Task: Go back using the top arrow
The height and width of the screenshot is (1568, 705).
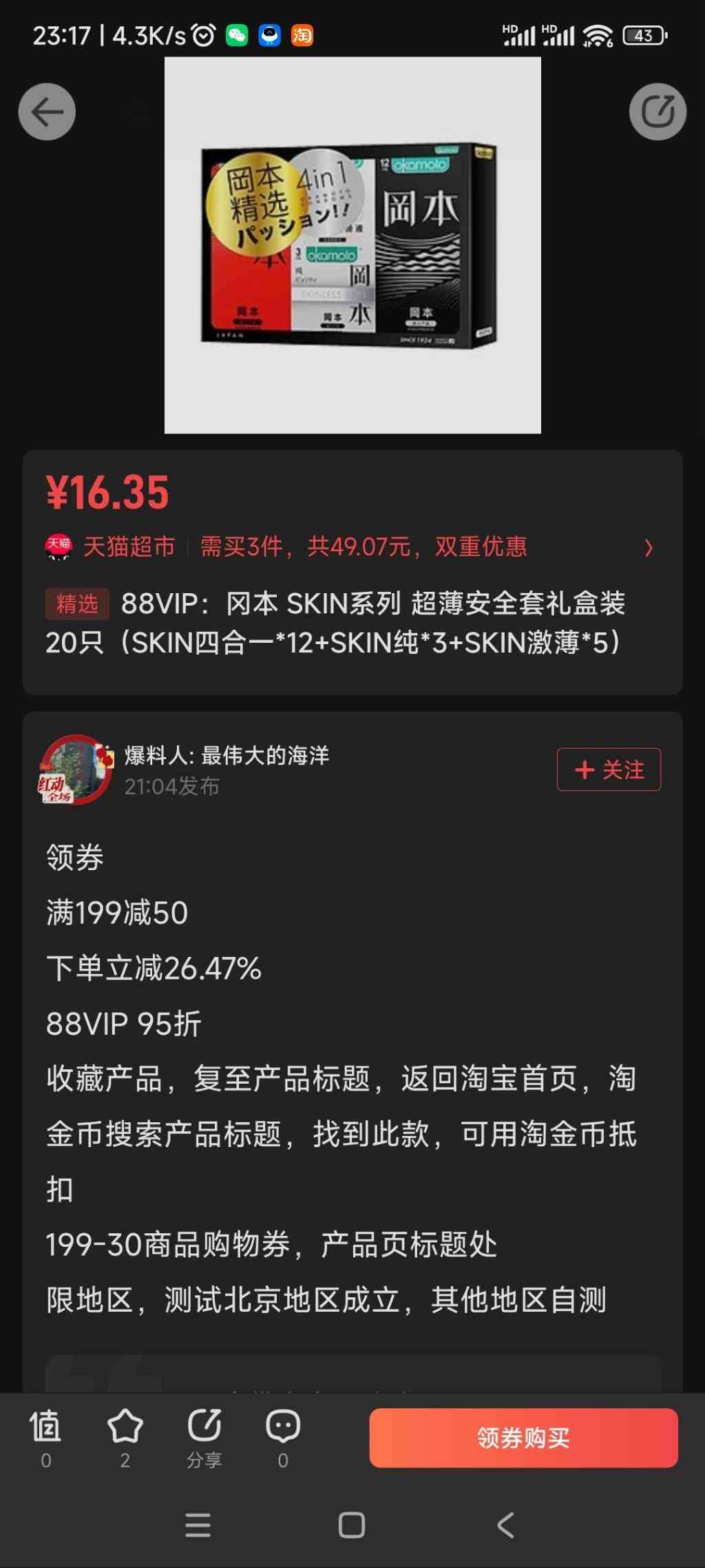Action: click(x=47, y=112)
